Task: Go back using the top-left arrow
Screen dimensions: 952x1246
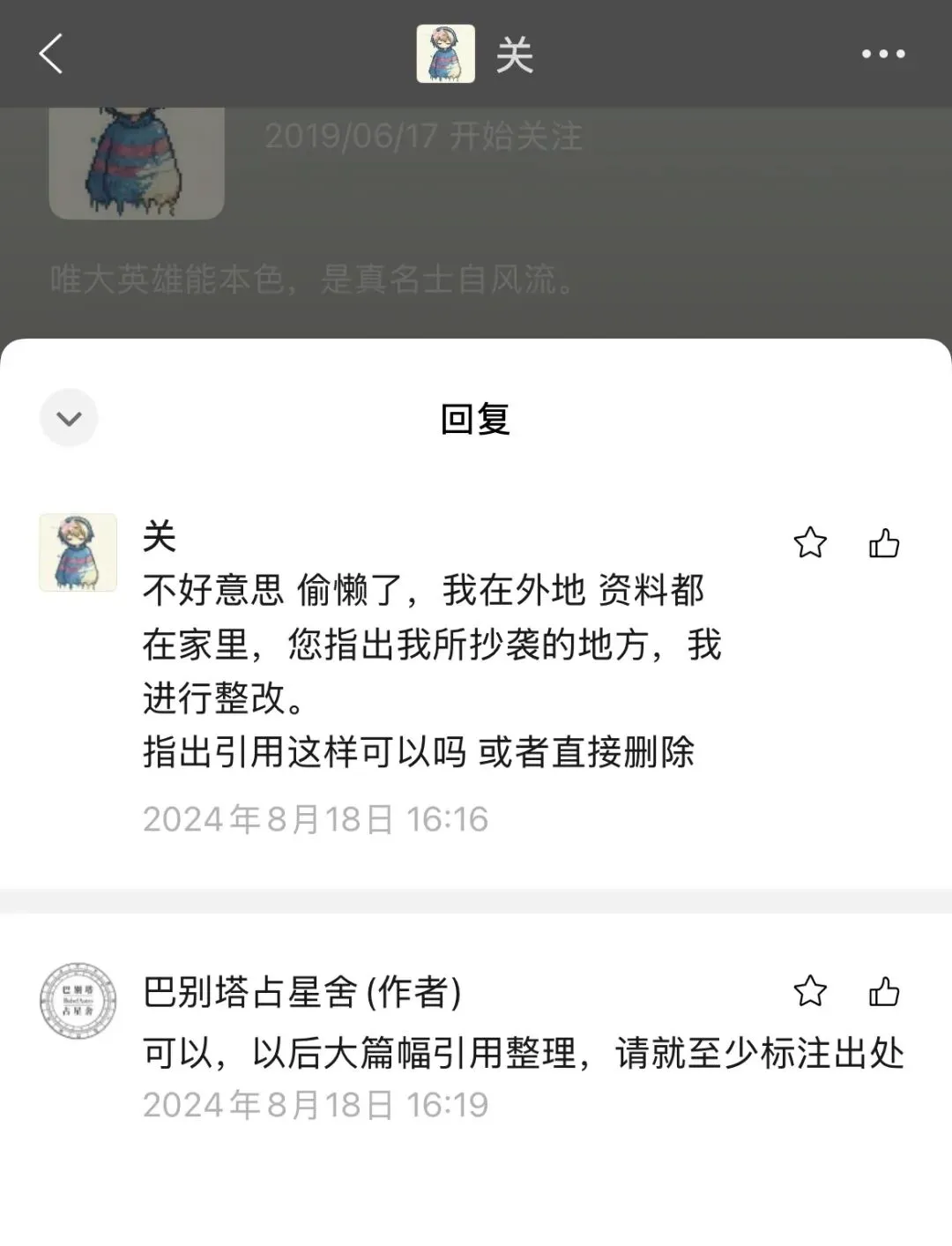Action: point(51,54)
